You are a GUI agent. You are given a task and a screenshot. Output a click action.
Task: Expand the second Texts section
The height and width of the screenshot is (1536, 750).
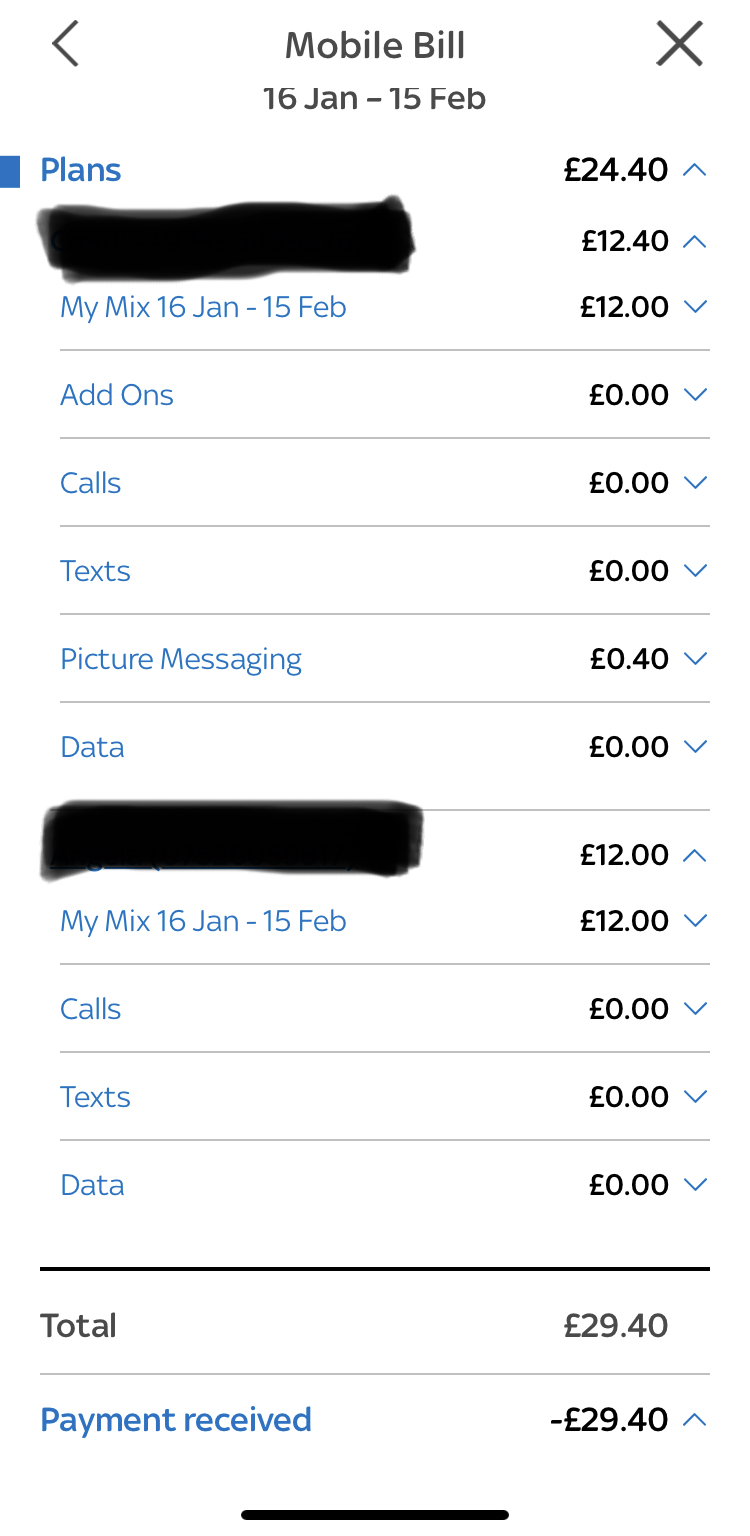pyautogui.click(x=695, y=1096)
